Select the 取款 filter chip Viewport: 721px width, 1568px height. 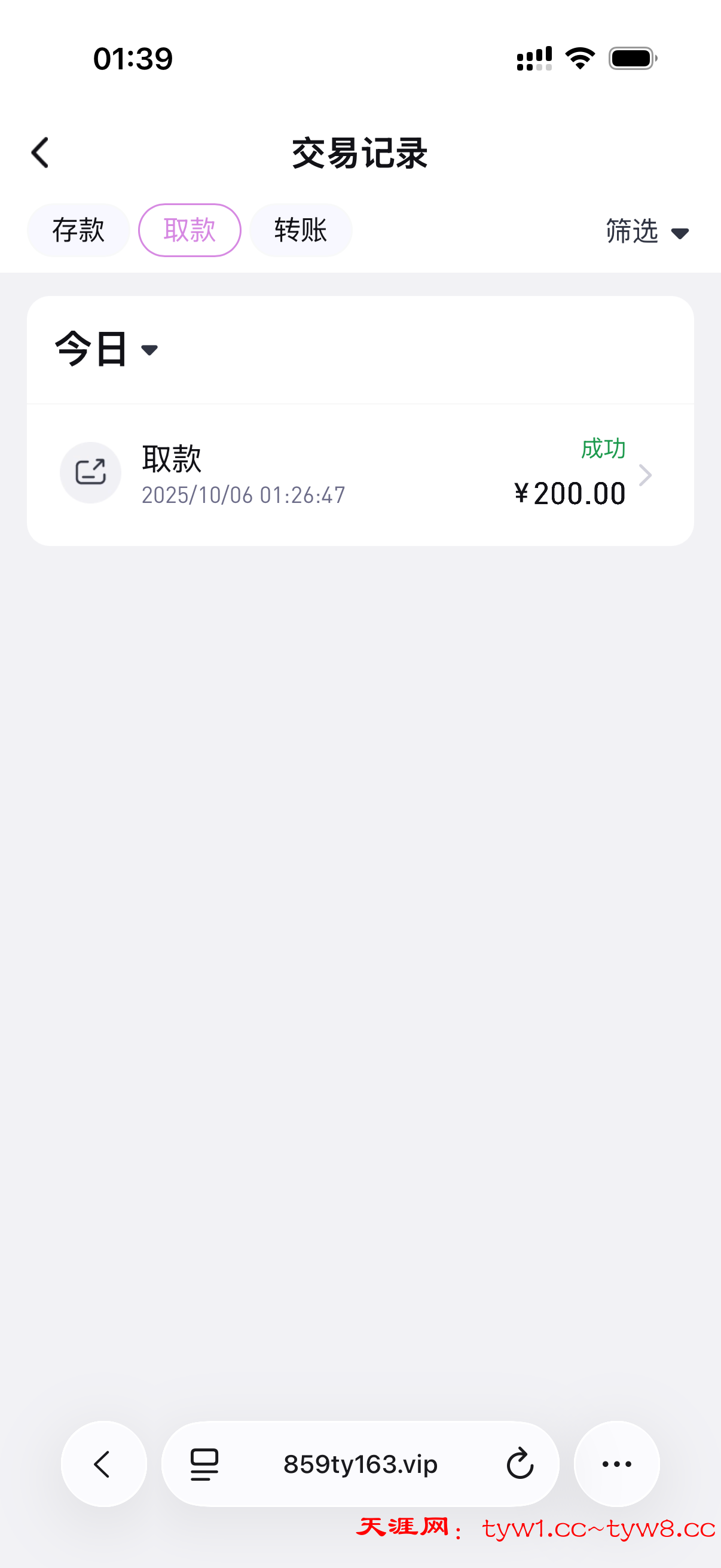point(190,230)
